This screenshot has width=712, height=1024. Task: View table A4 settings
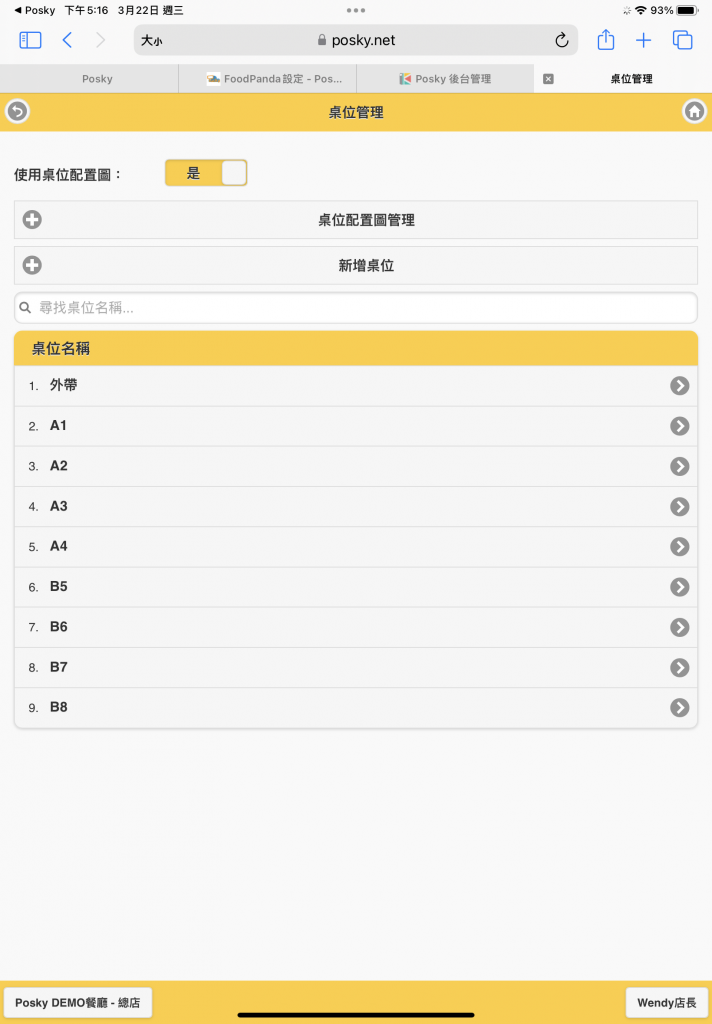[x=356, y=547]
